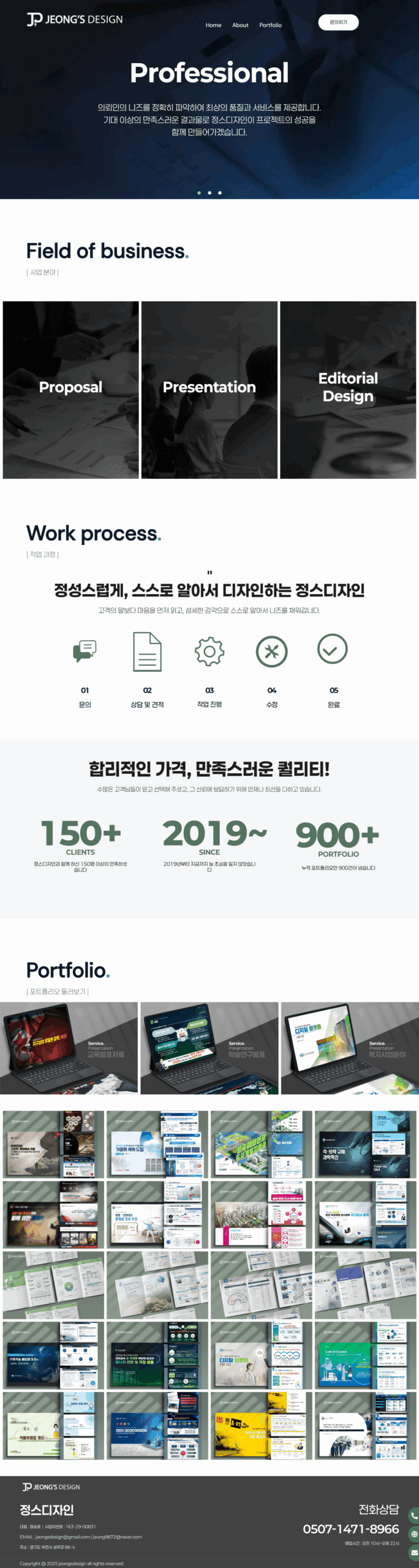The image size is (419, 1568).
Task: Go to the About page
Action: tap(240, 25)
